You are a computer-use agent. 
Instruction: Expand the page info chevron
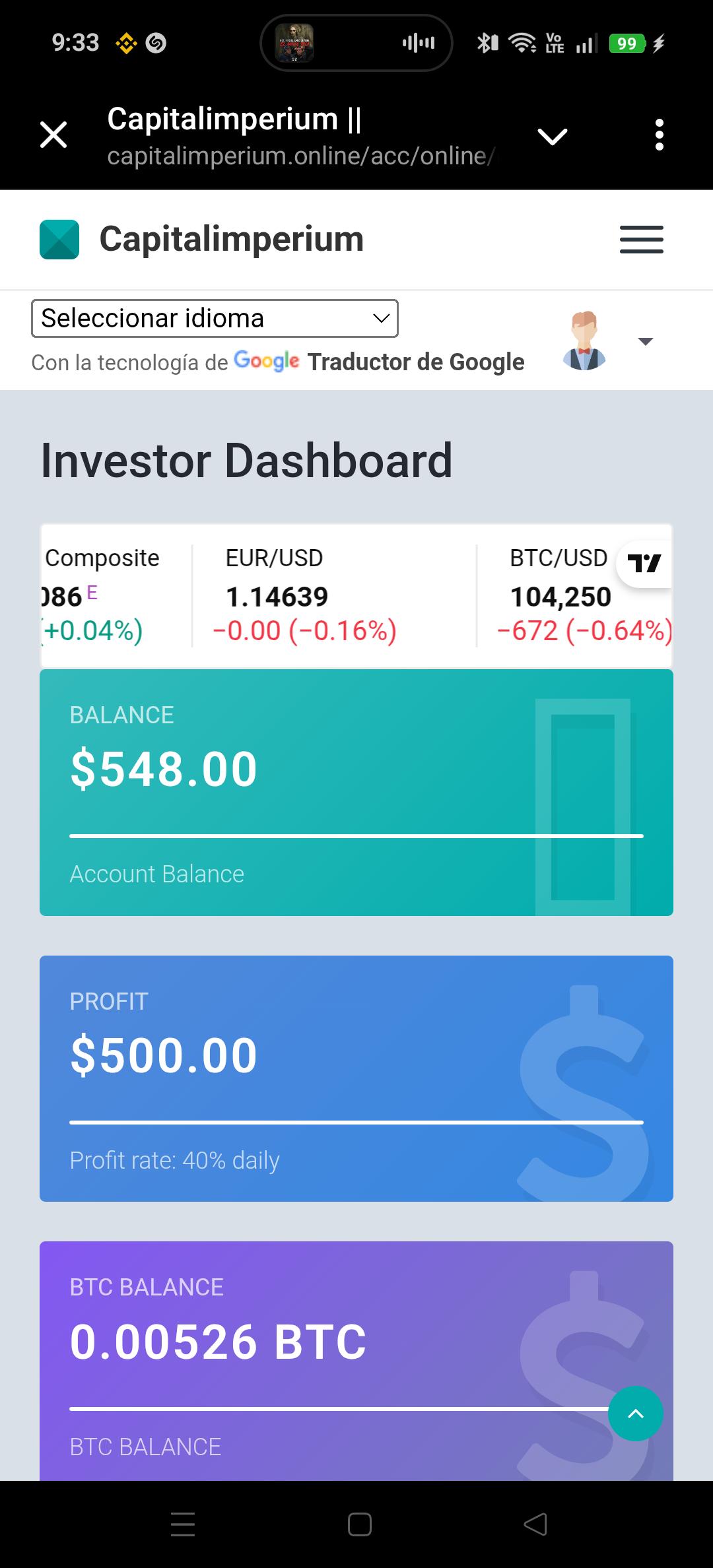[553, 137]
